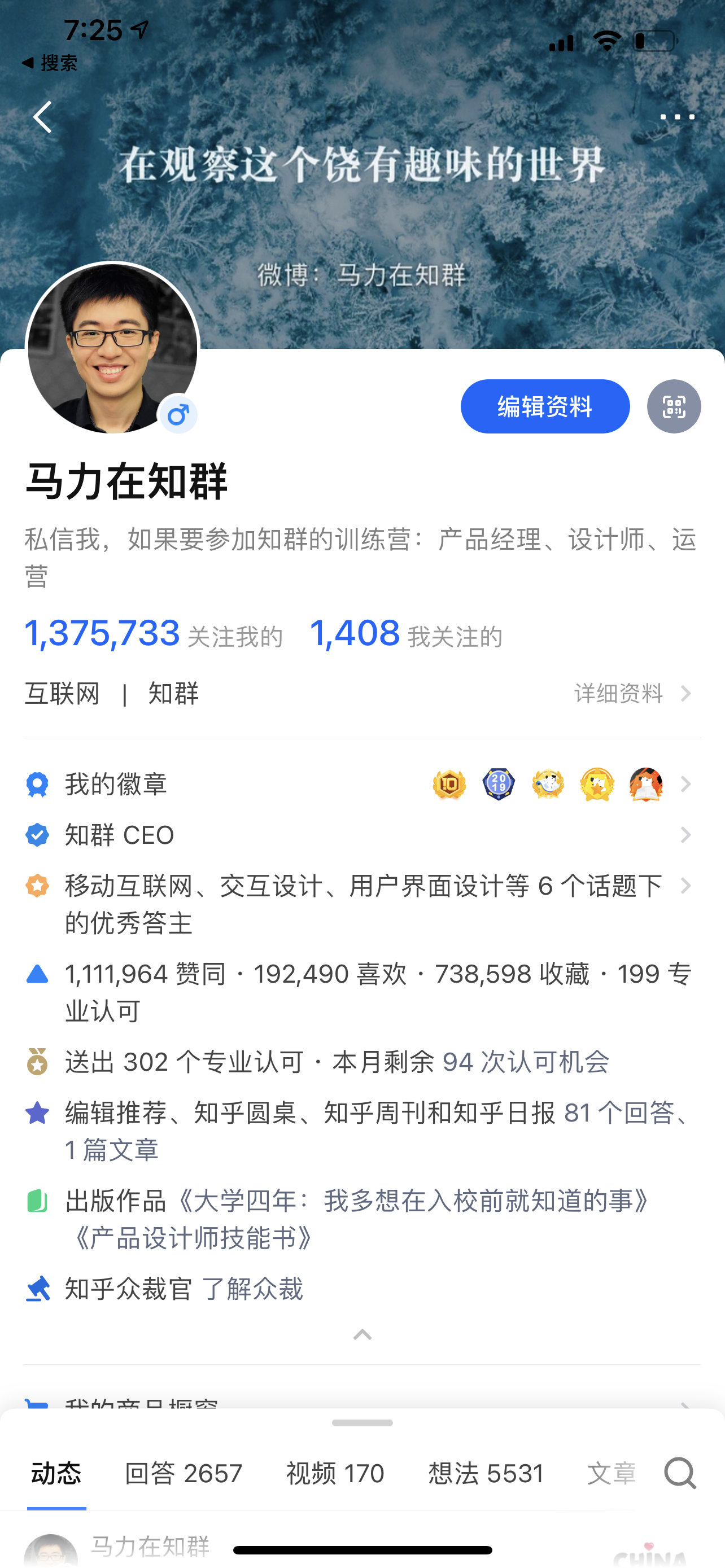Viewport: 725px width, 1568px height.
Task: Show the profile QR code button
Action: pos(673,406)
